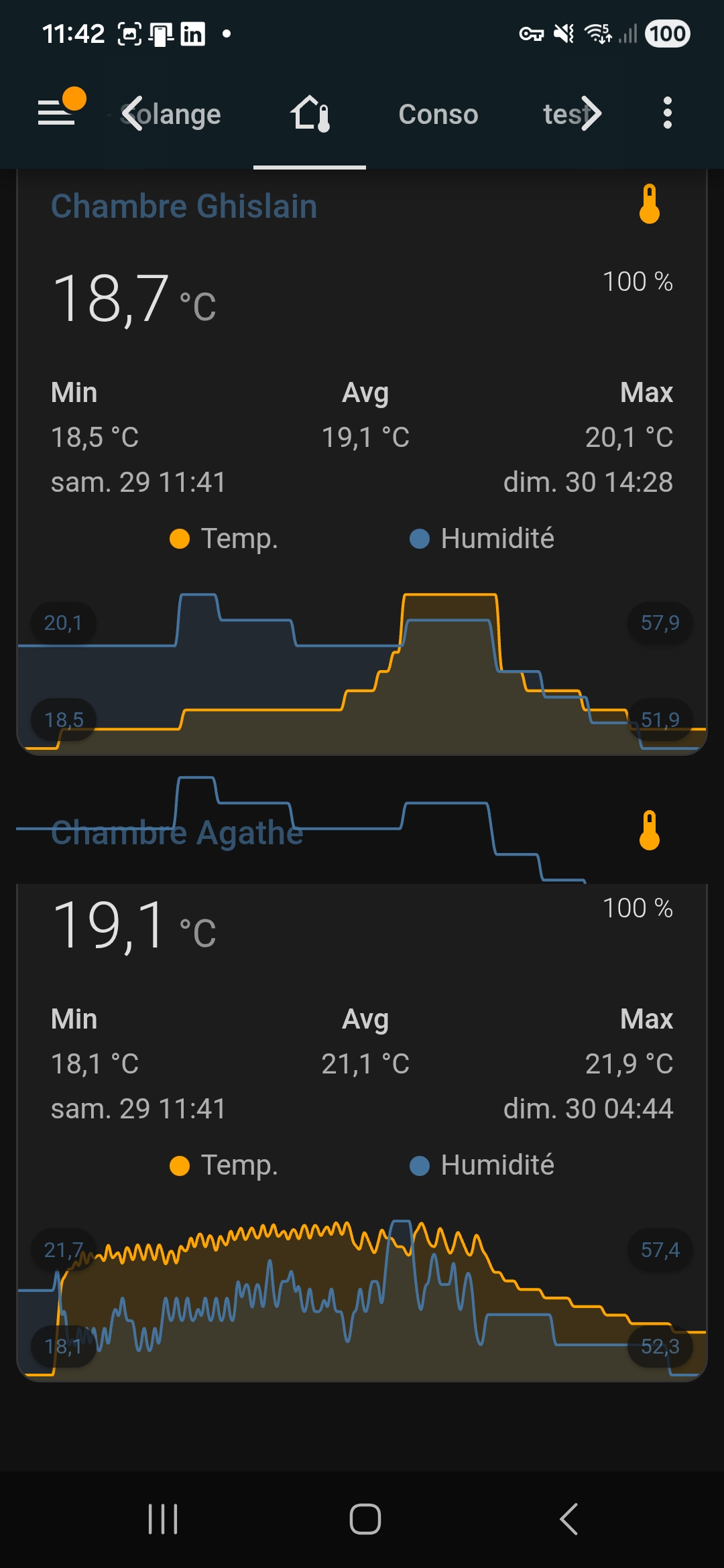Screen dimensions: 724x1568
Task: Toggle Humidité series in Chambre Ghislain graph
Action: 483,539
